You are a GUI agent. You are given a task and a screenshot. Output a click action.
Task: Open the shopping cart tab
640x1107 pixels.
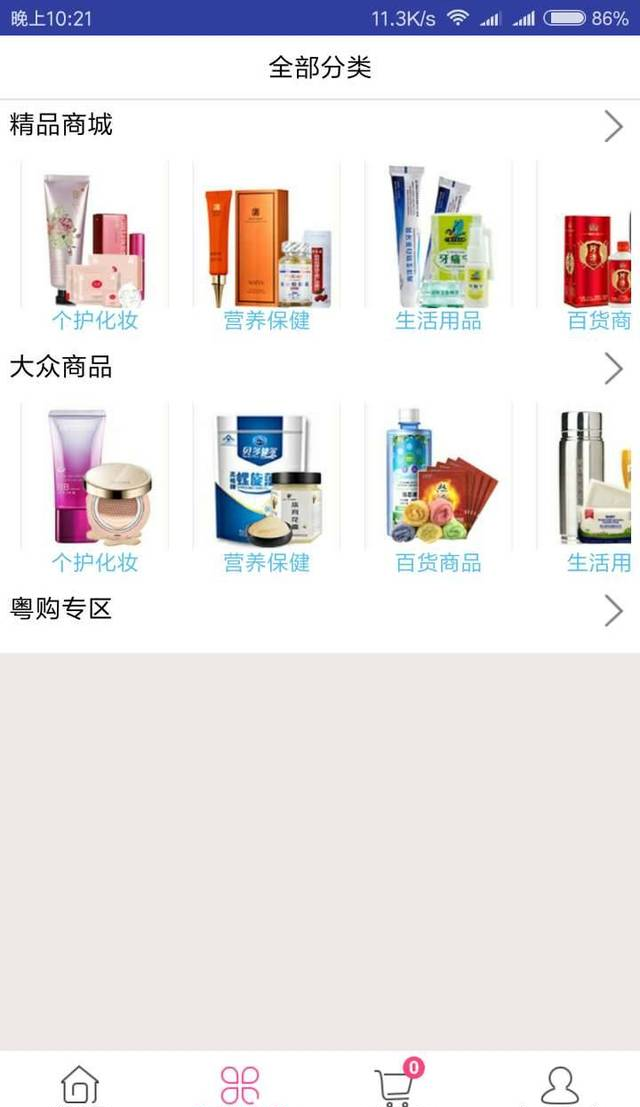point(398,1084)
